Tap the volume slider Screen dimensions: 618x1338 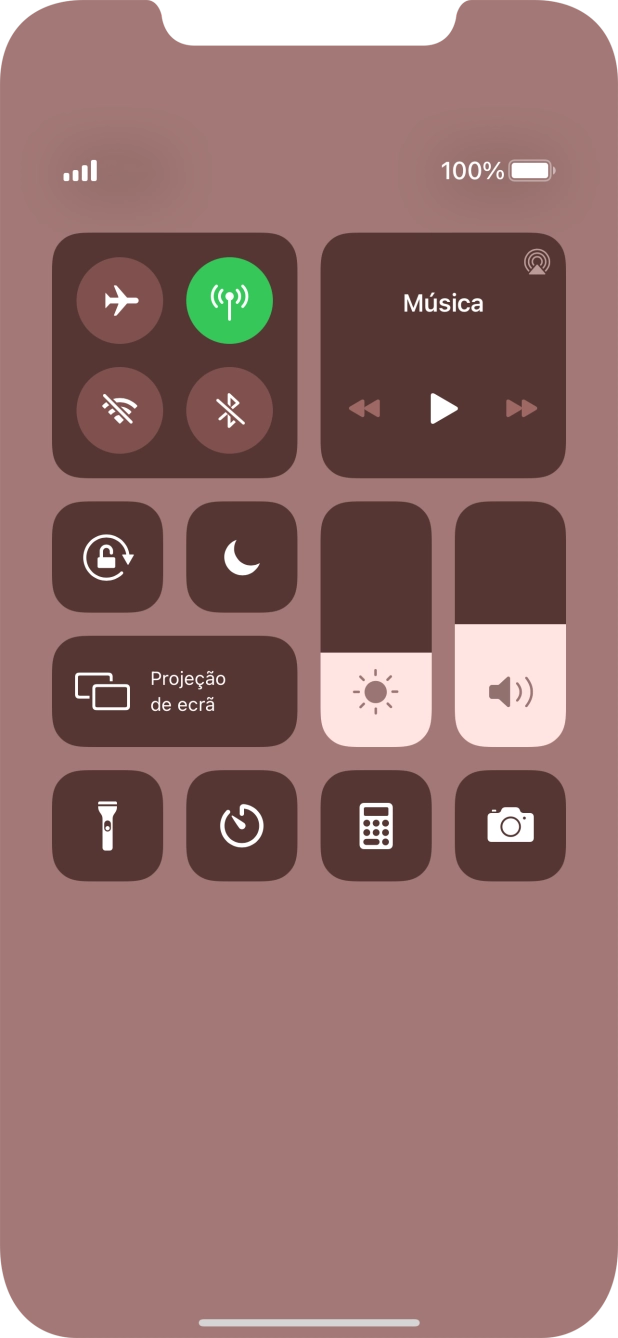click(510, 624)
